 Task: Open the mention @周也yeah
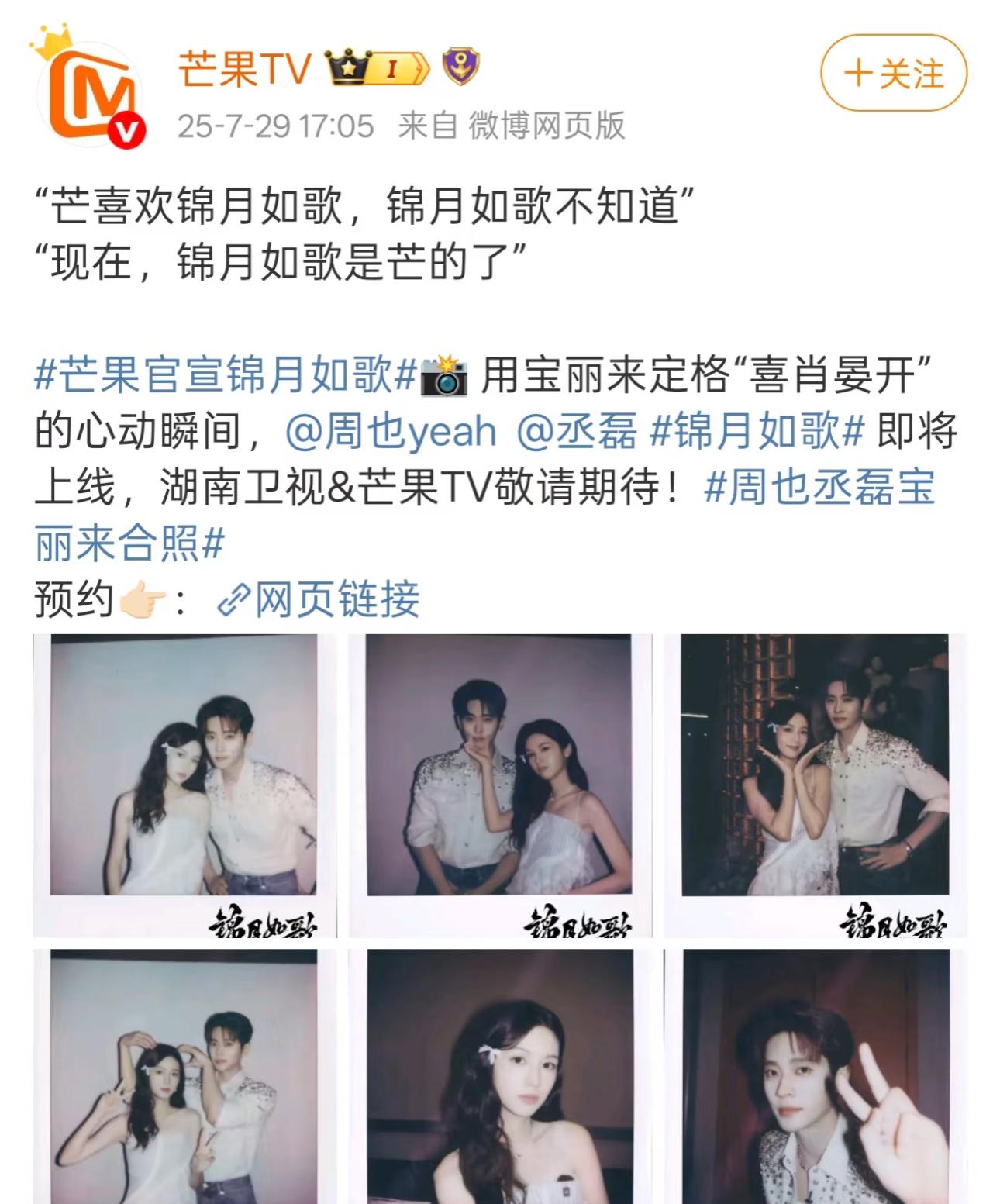point(391,432)
